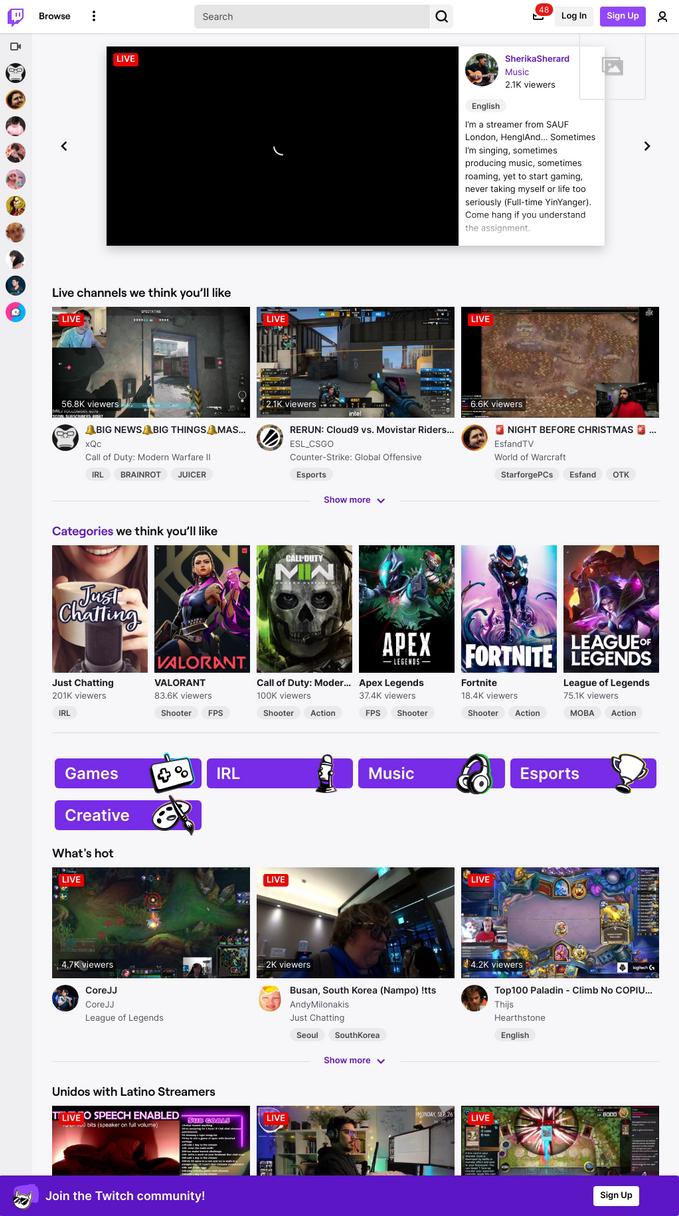Expand Show more under Live channels
This screenshot has height=1216, width=679.
[x=354, y=500]
